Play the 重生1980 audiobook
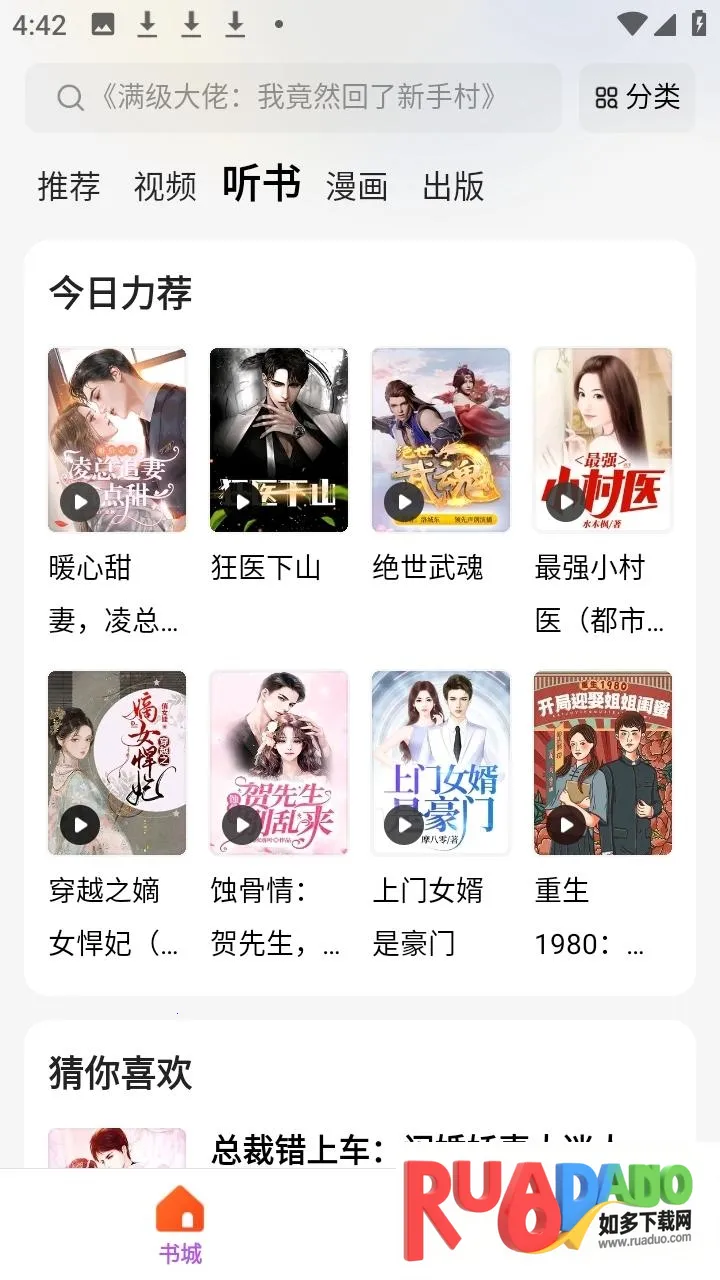Screen dimensions: 720x1280 pos(565,825)
